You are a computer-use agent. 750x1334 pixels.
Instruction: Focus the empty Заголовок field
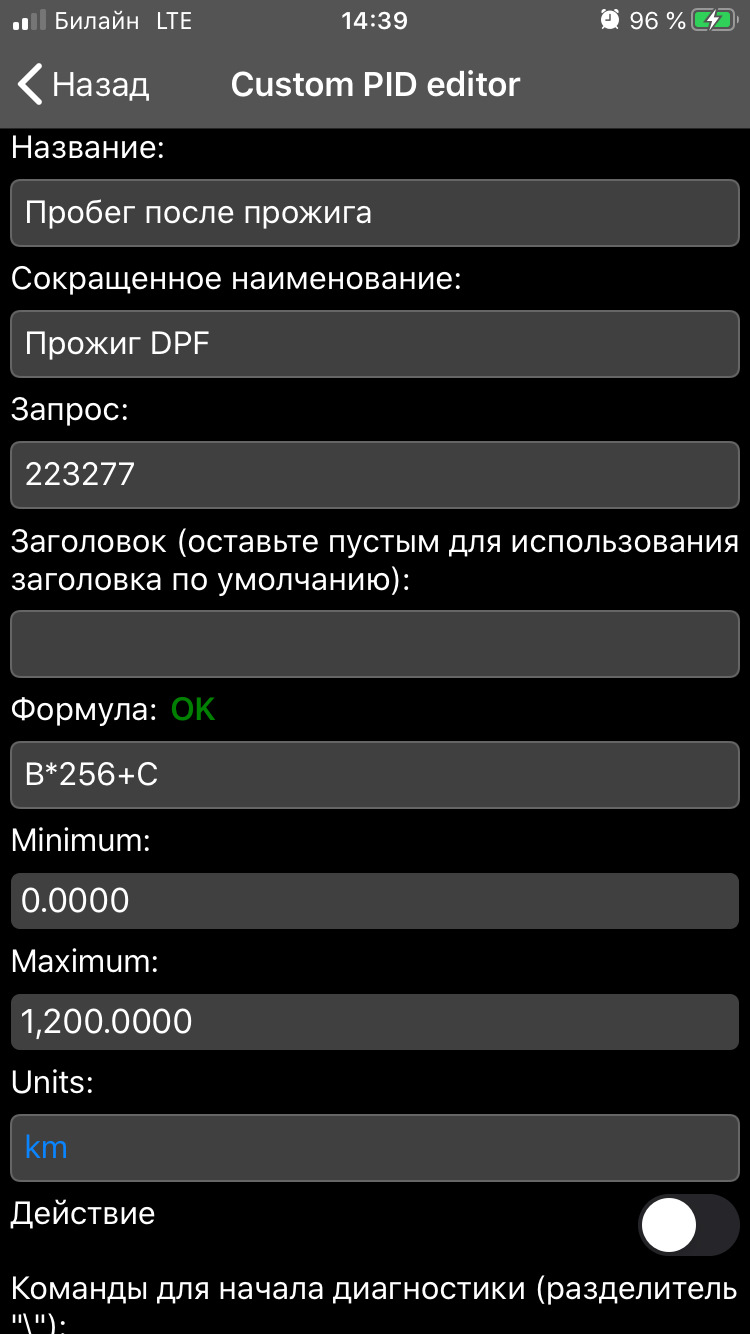coord(375,644)
